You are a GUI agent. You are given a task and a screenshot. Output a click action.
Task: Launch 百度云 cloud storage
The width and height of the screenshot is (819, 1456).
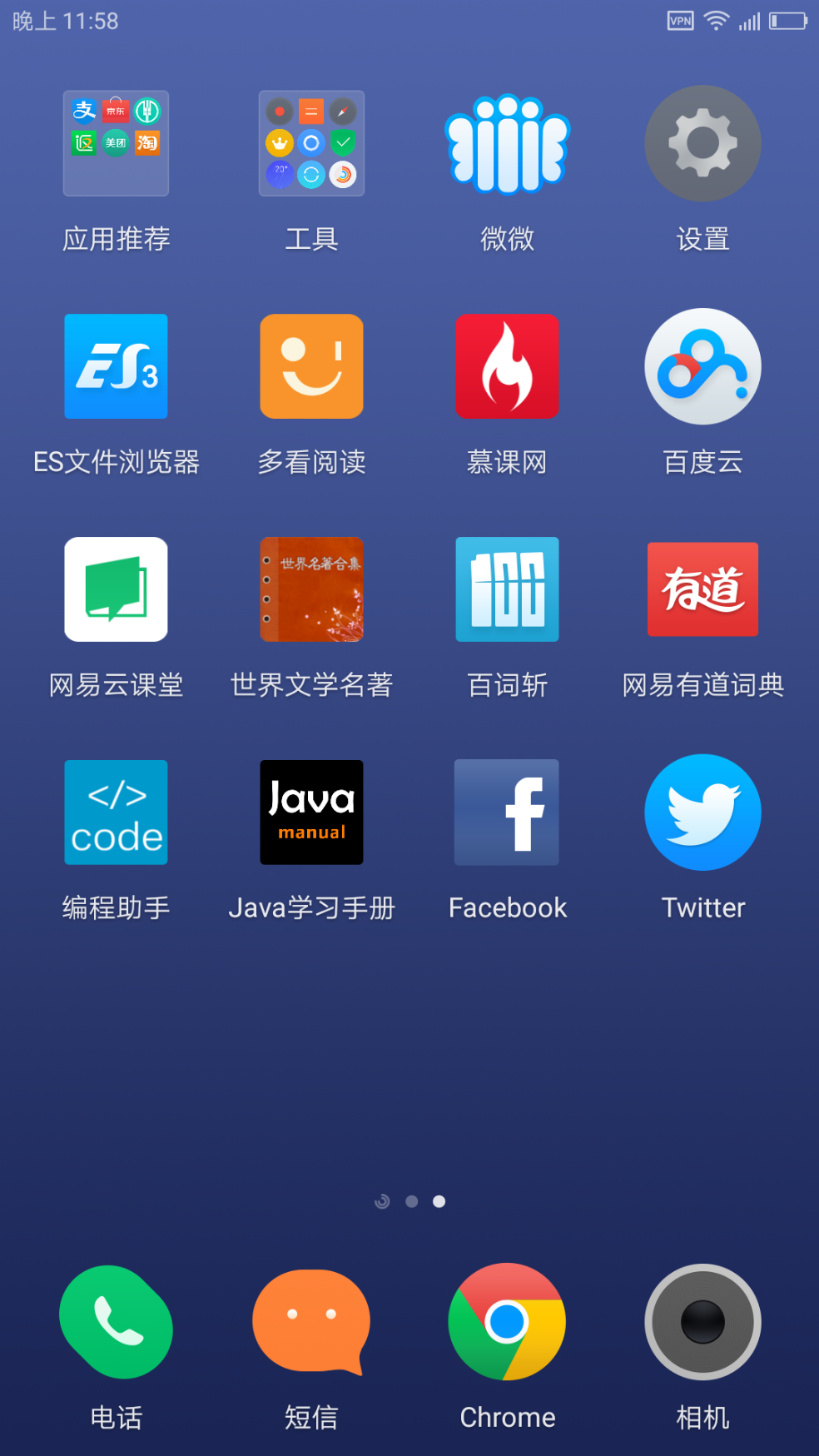[702, 366]
